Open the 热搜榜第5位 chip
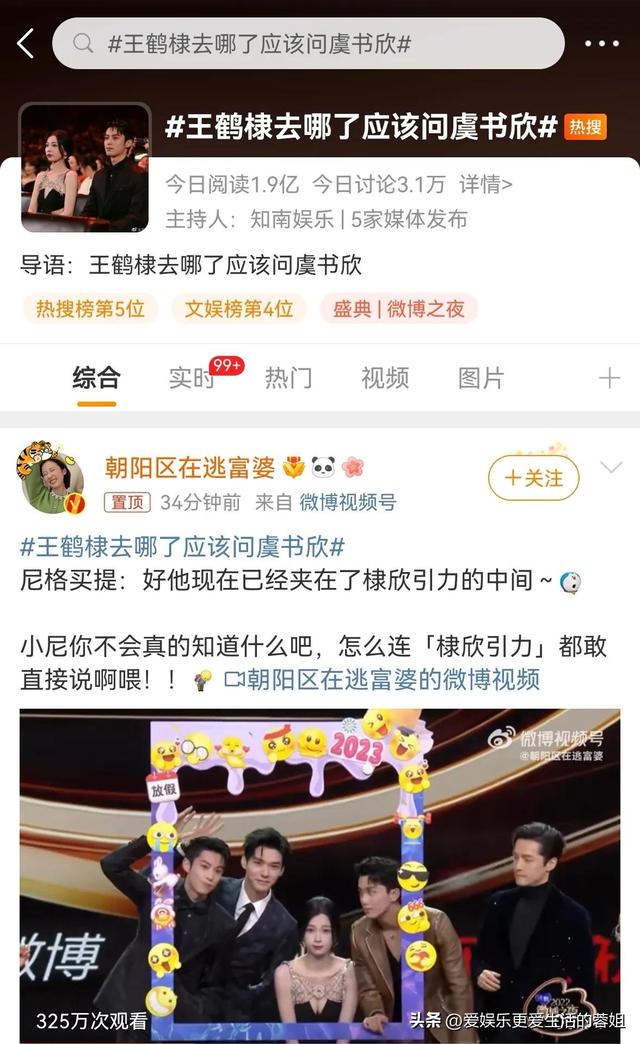 coord(90,309)
